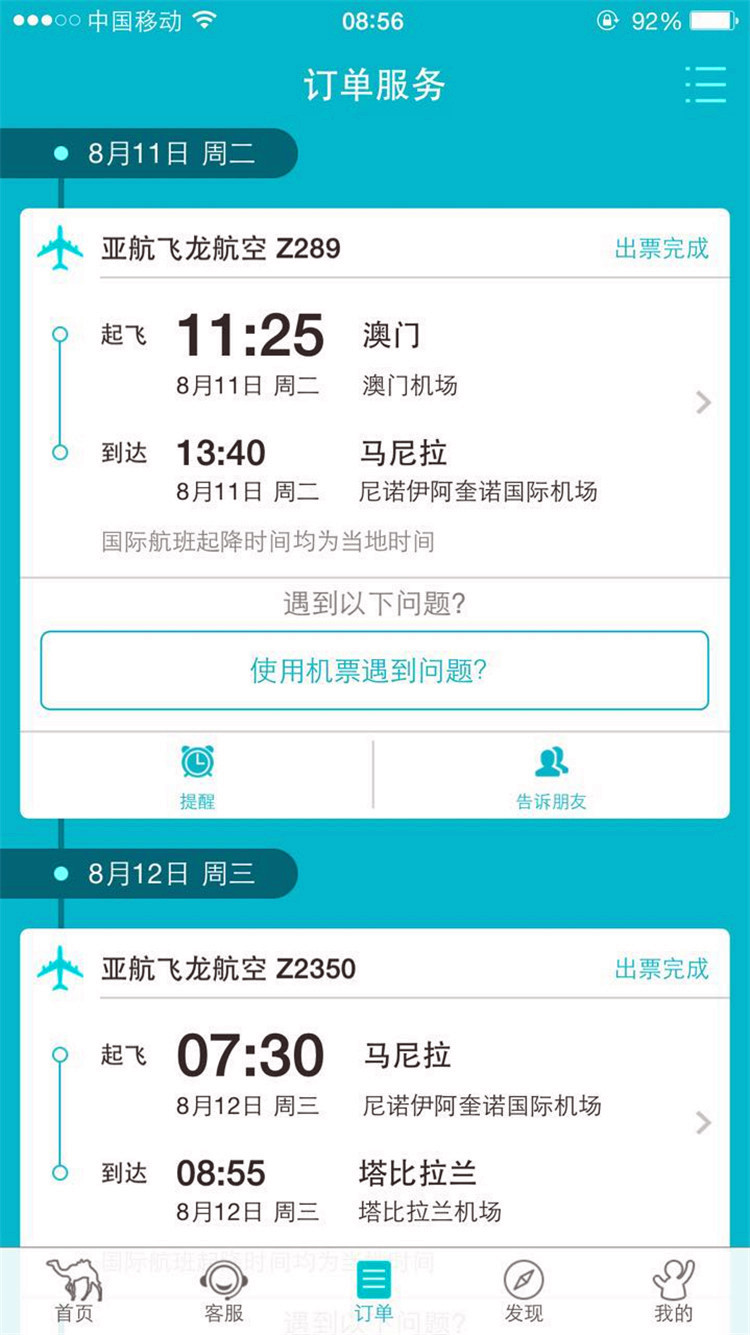
Task: Tap 使用机票遇到问题? button
Action: pyautogui.click(x=374, y=670)
